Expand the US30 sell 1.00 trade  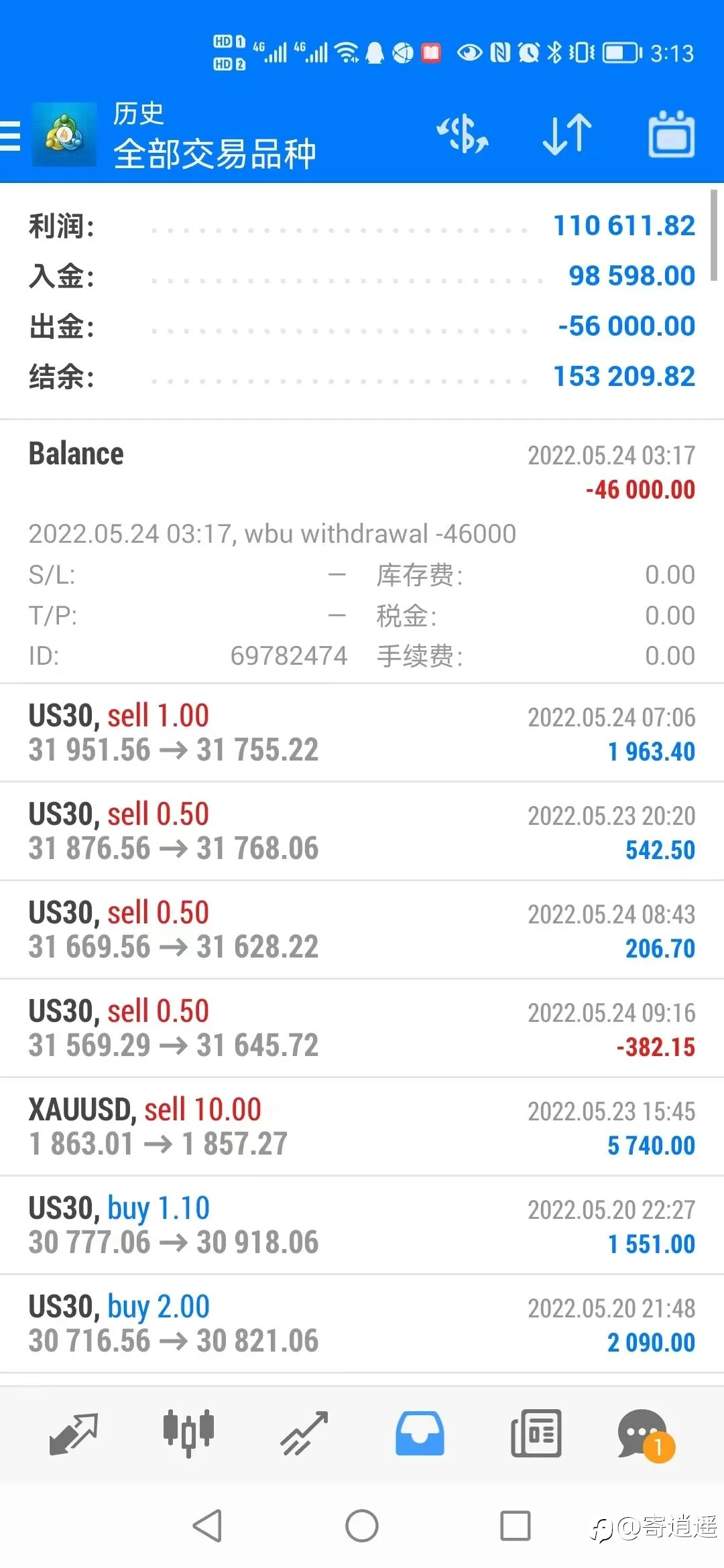362,733
